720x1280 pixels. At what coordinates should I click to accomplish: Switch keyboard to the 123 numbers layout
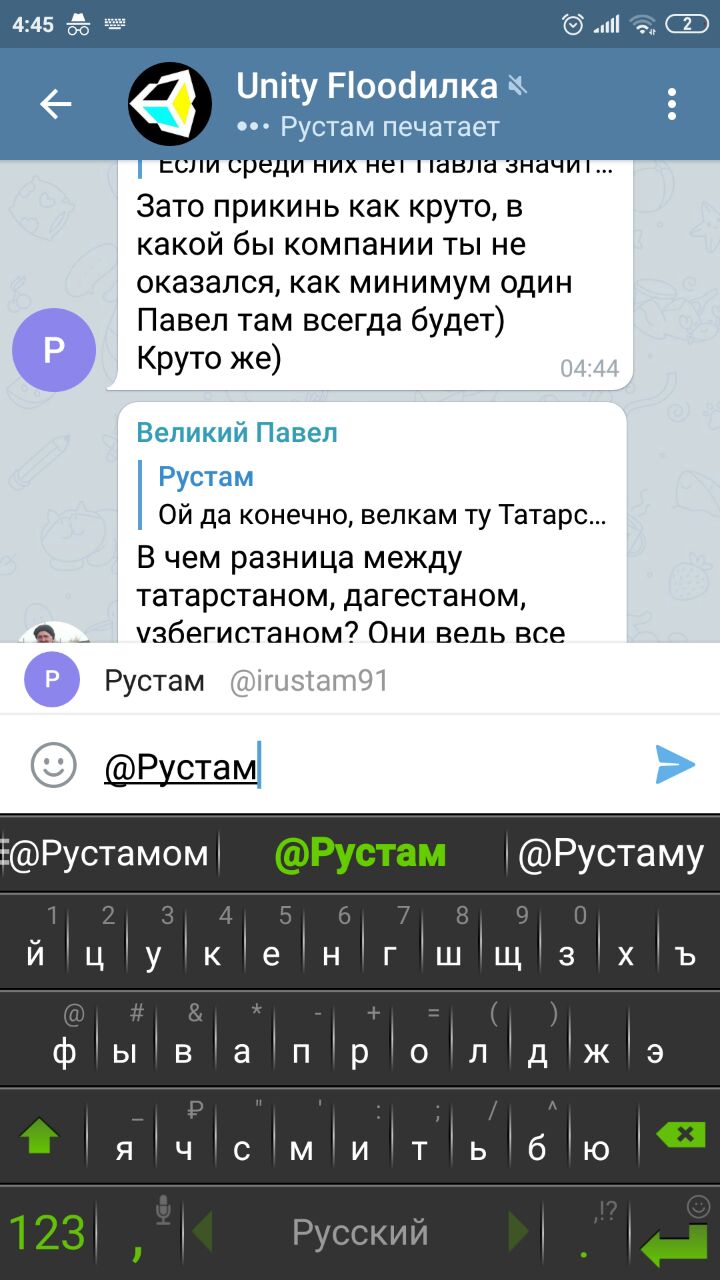point(47,1233)
